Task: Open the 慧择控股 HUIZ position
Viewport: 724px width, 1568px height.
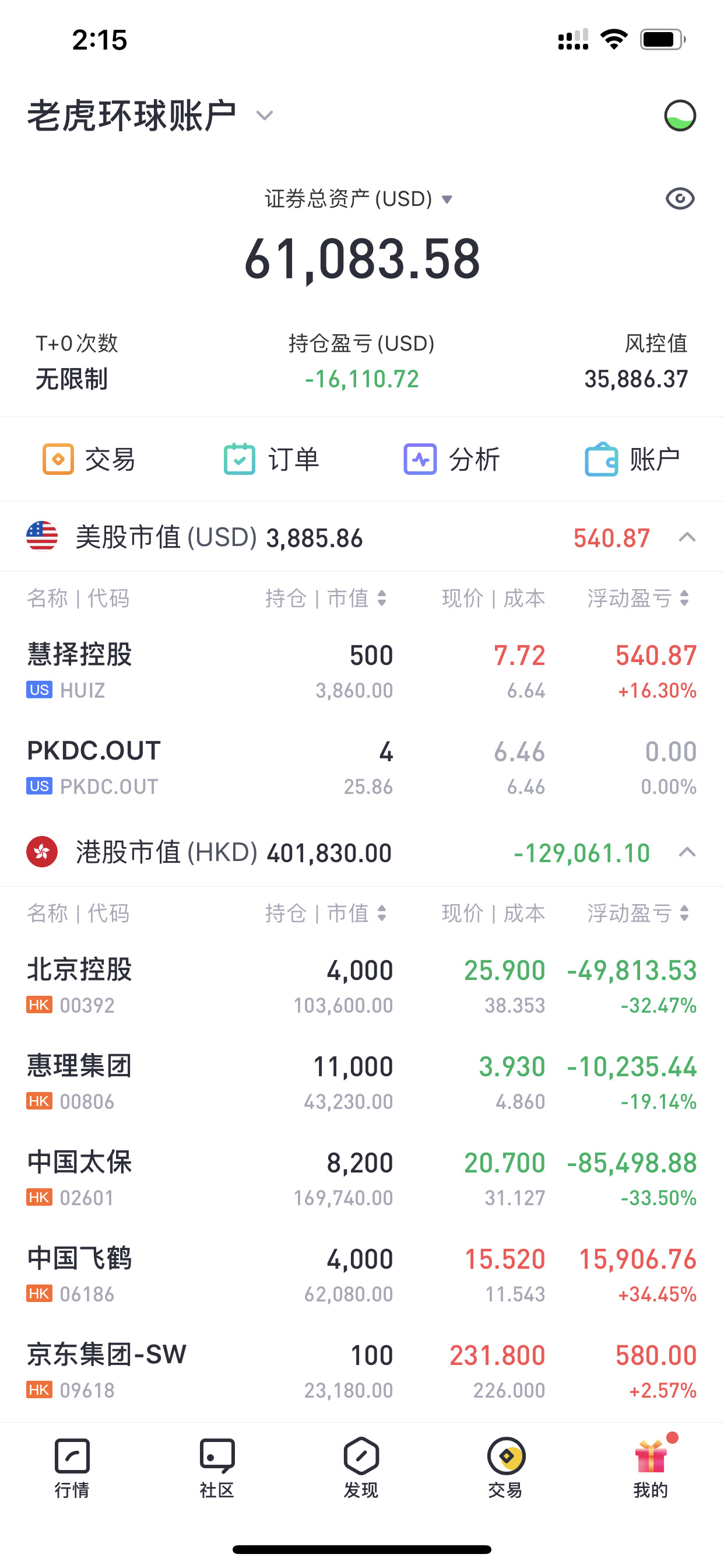Action: 362,671
